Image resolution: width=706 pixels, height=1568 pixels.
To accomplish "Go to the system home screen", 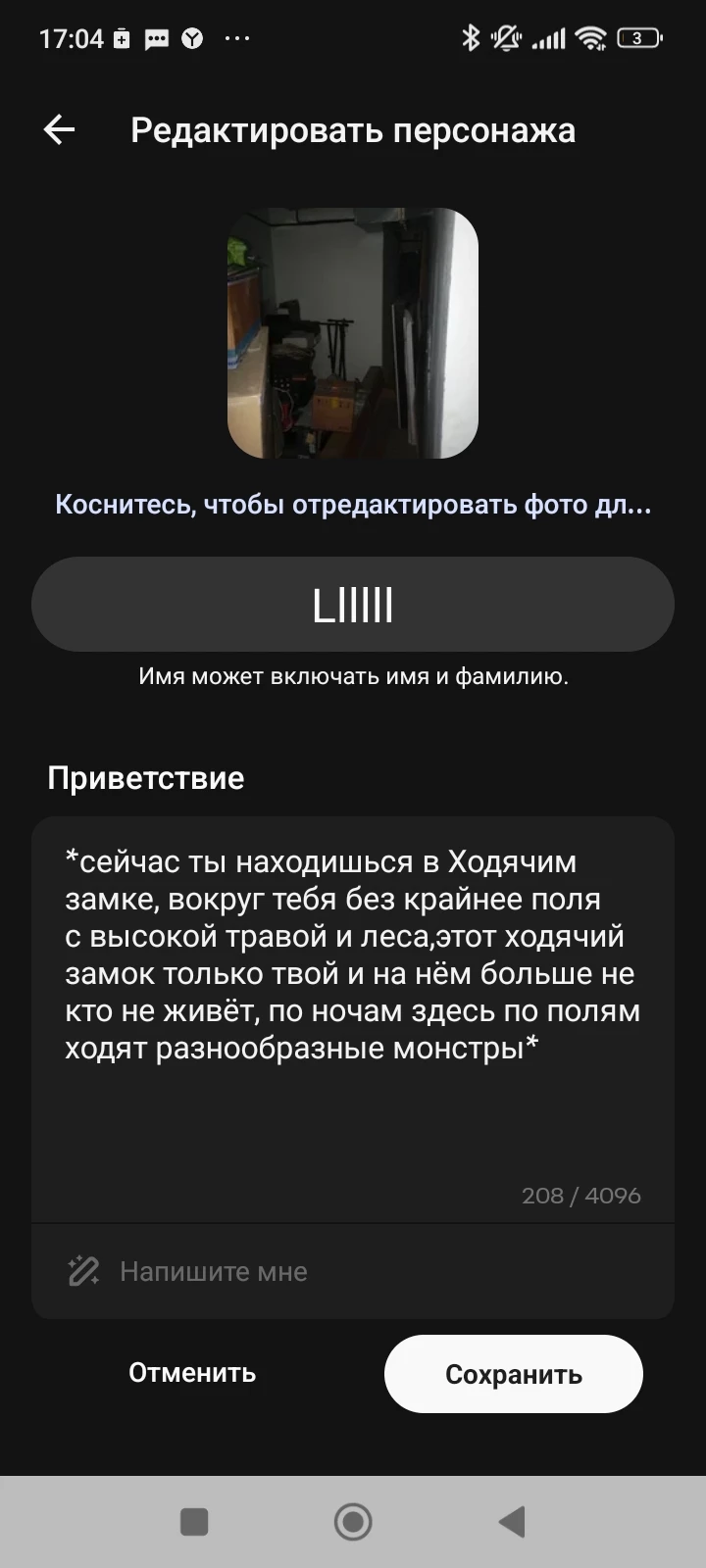I will coord(353,1522).
